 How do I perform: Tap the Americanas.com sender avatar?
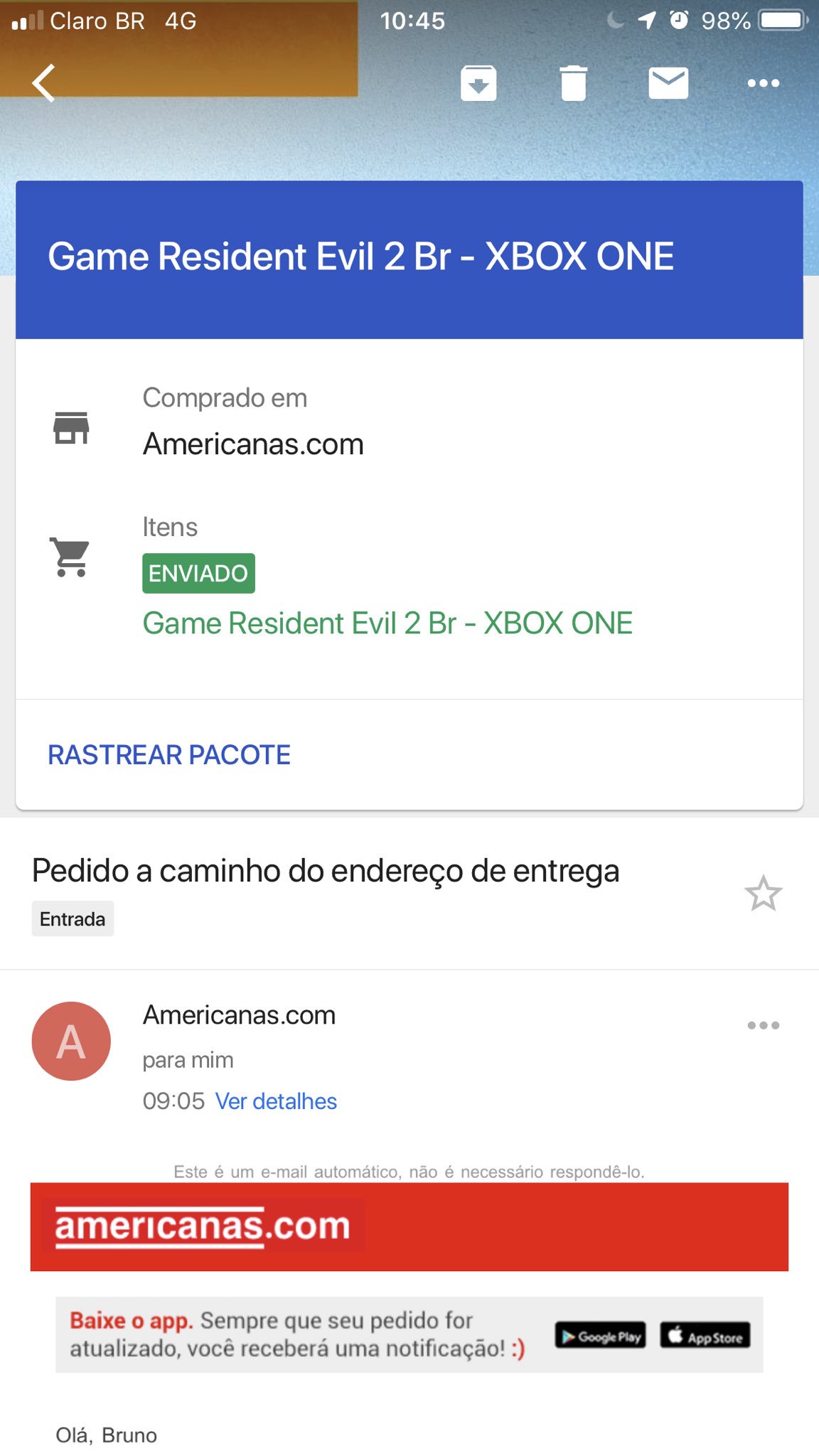point(71,1042)
